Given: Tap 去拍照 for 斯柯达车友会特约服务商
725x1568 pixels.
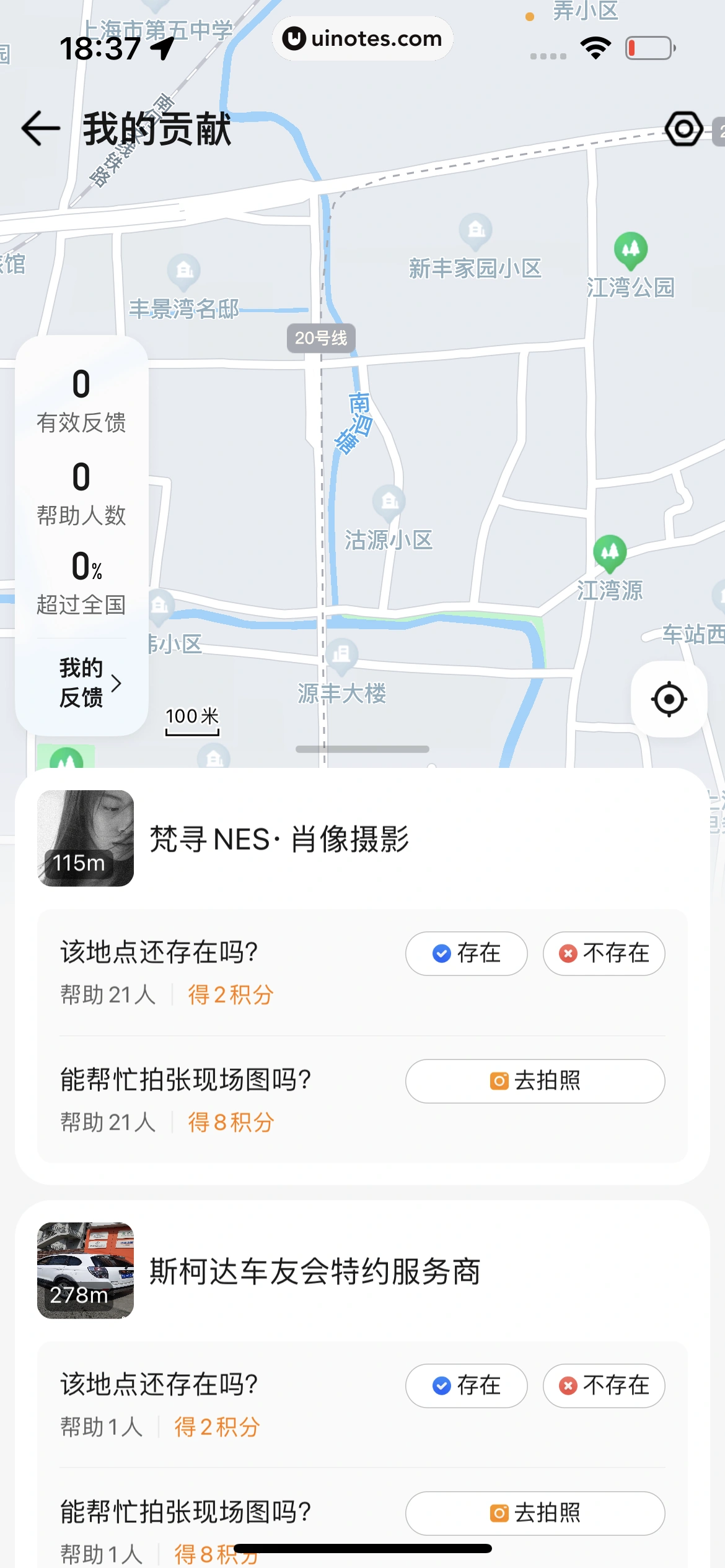Looking at the screenshot, I should [535, 1513].
